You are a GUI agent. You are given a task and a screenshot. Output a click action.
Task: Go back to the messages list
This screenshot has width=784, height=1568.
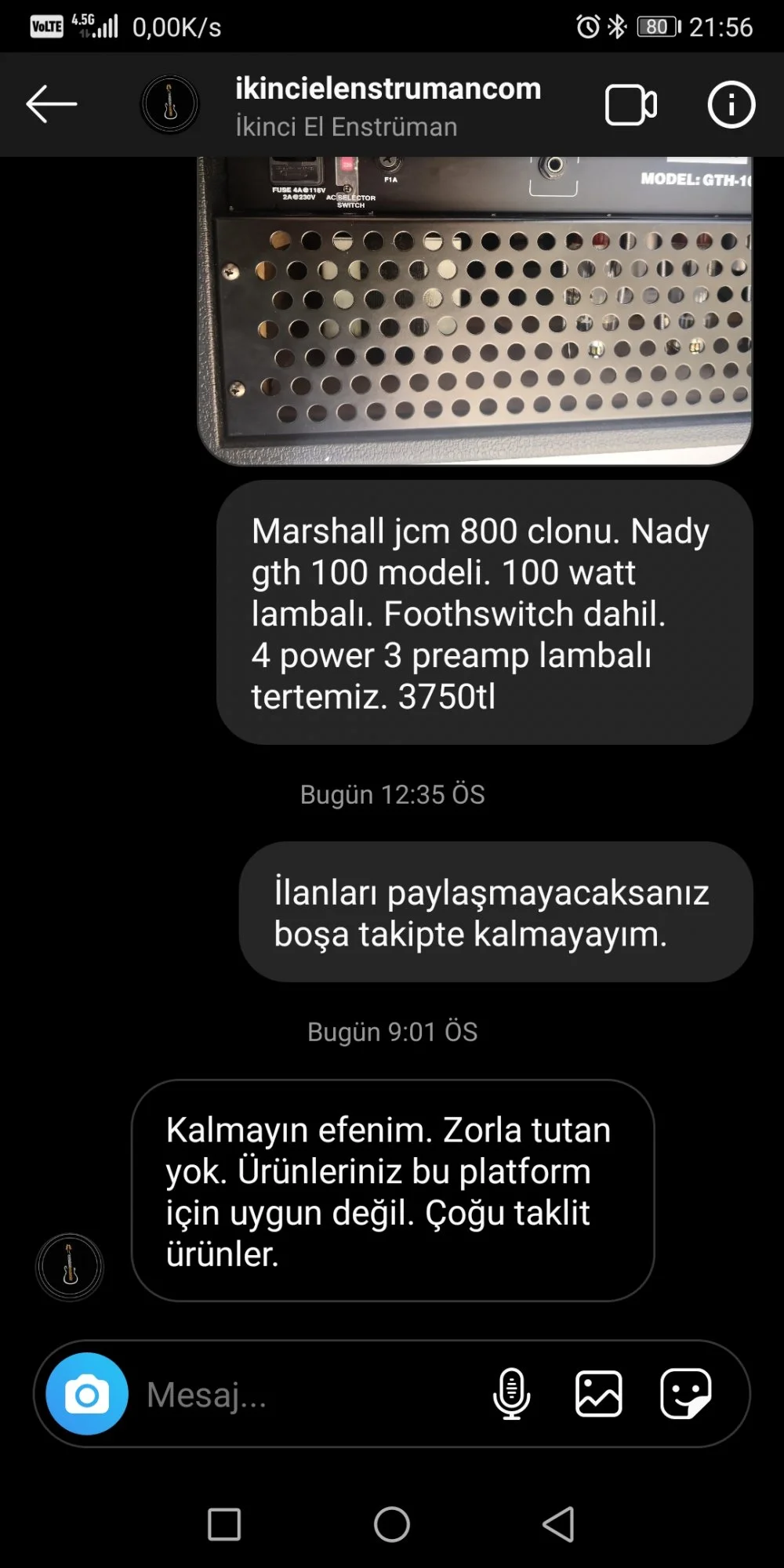[52, 104]
